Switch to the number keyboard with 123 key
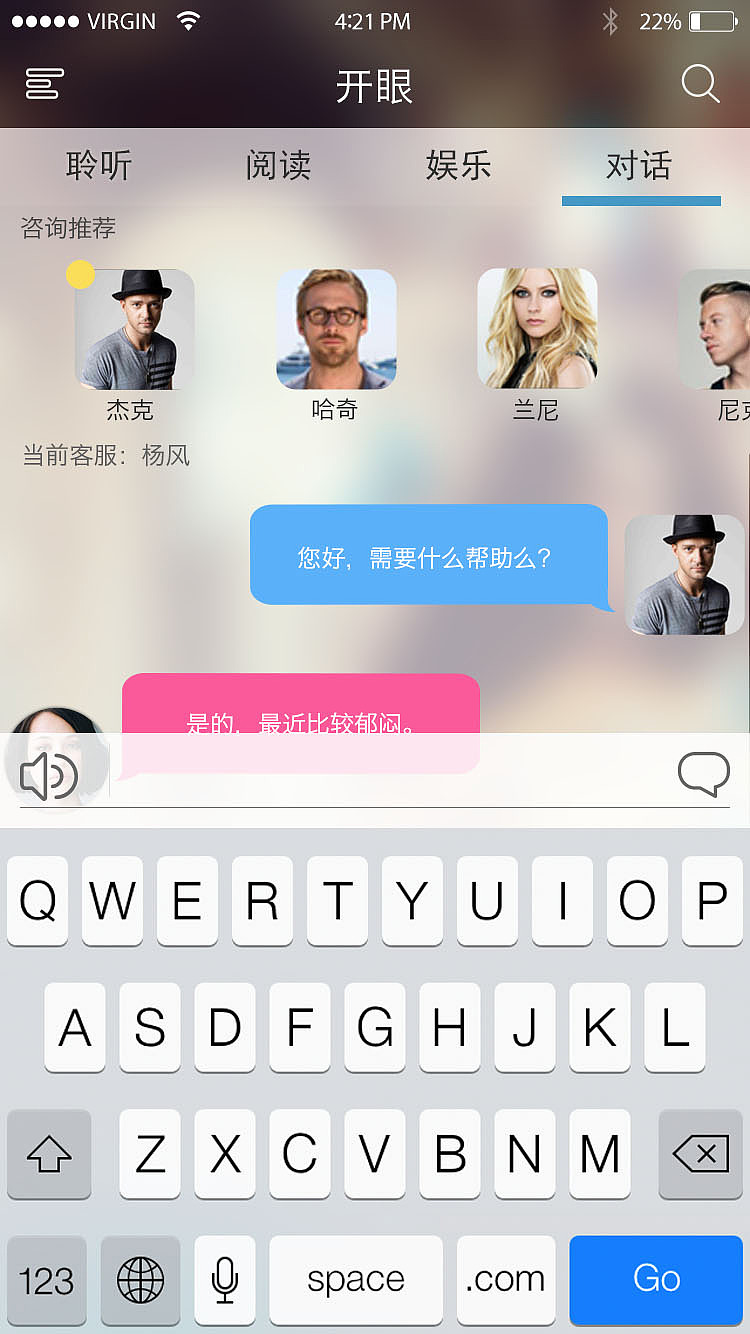 click(x=46, y=1280)
